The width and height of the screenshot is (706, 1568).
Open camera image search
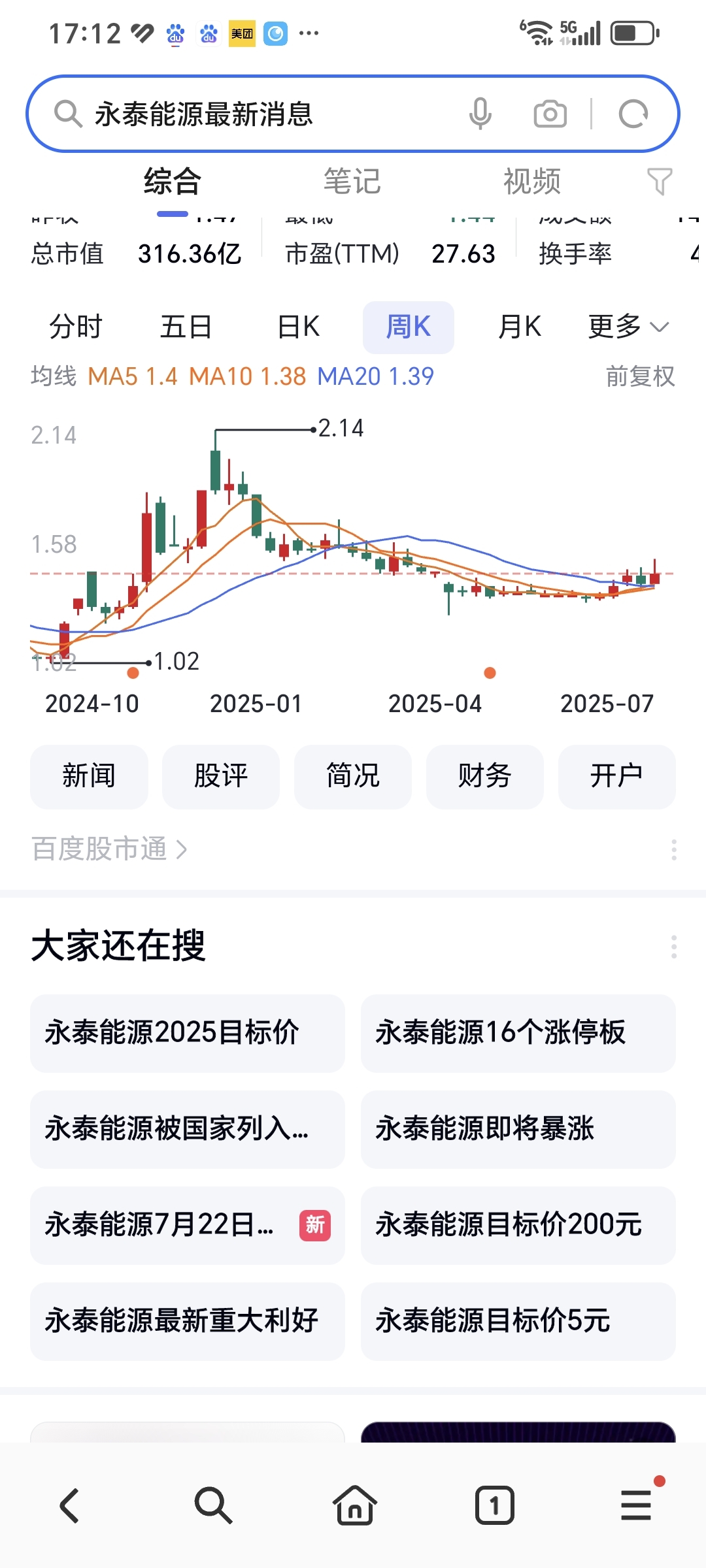(x=550, y=114)
